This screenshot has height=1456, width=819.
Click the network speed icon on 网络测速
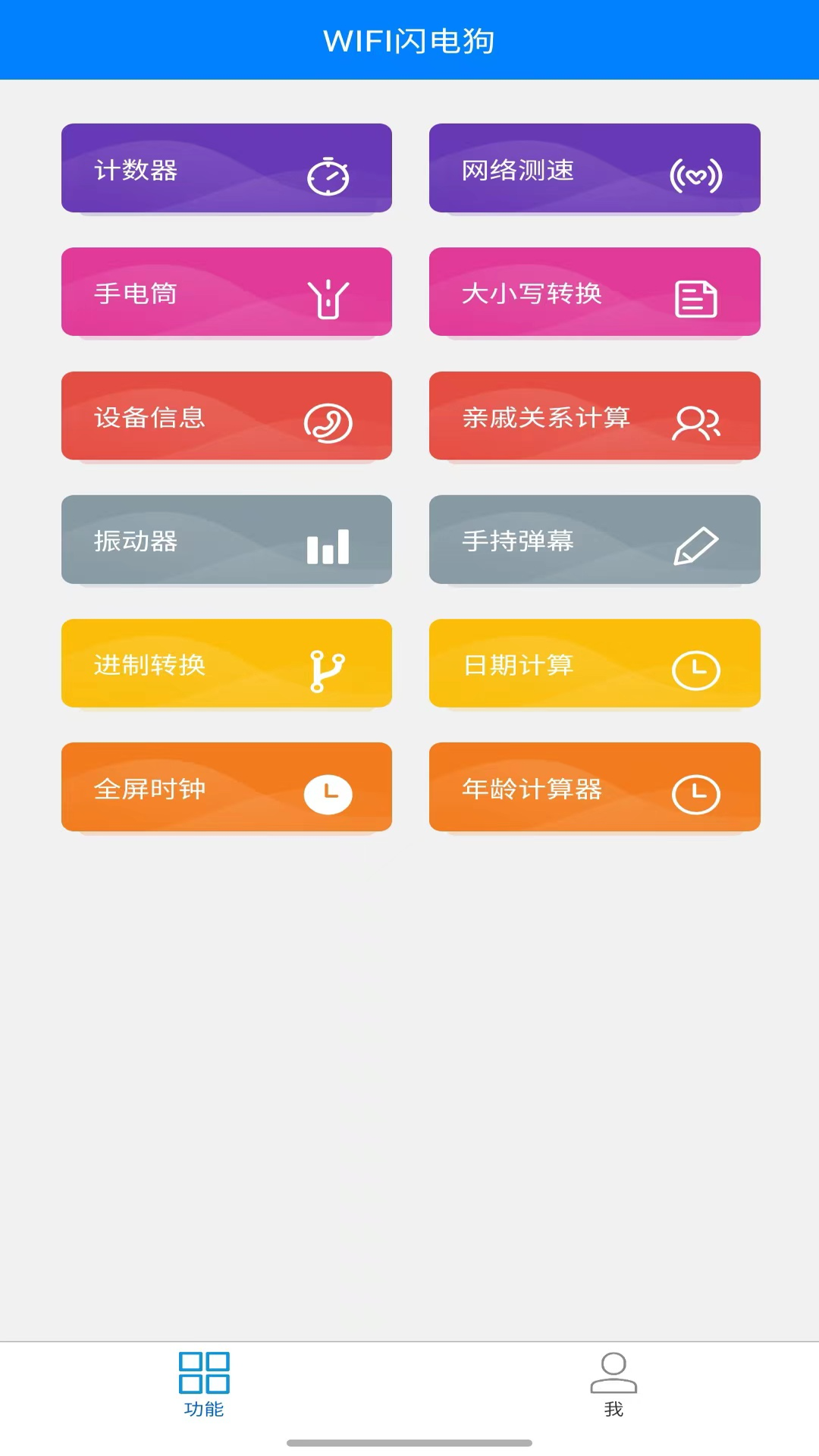[x=695, y=176]
